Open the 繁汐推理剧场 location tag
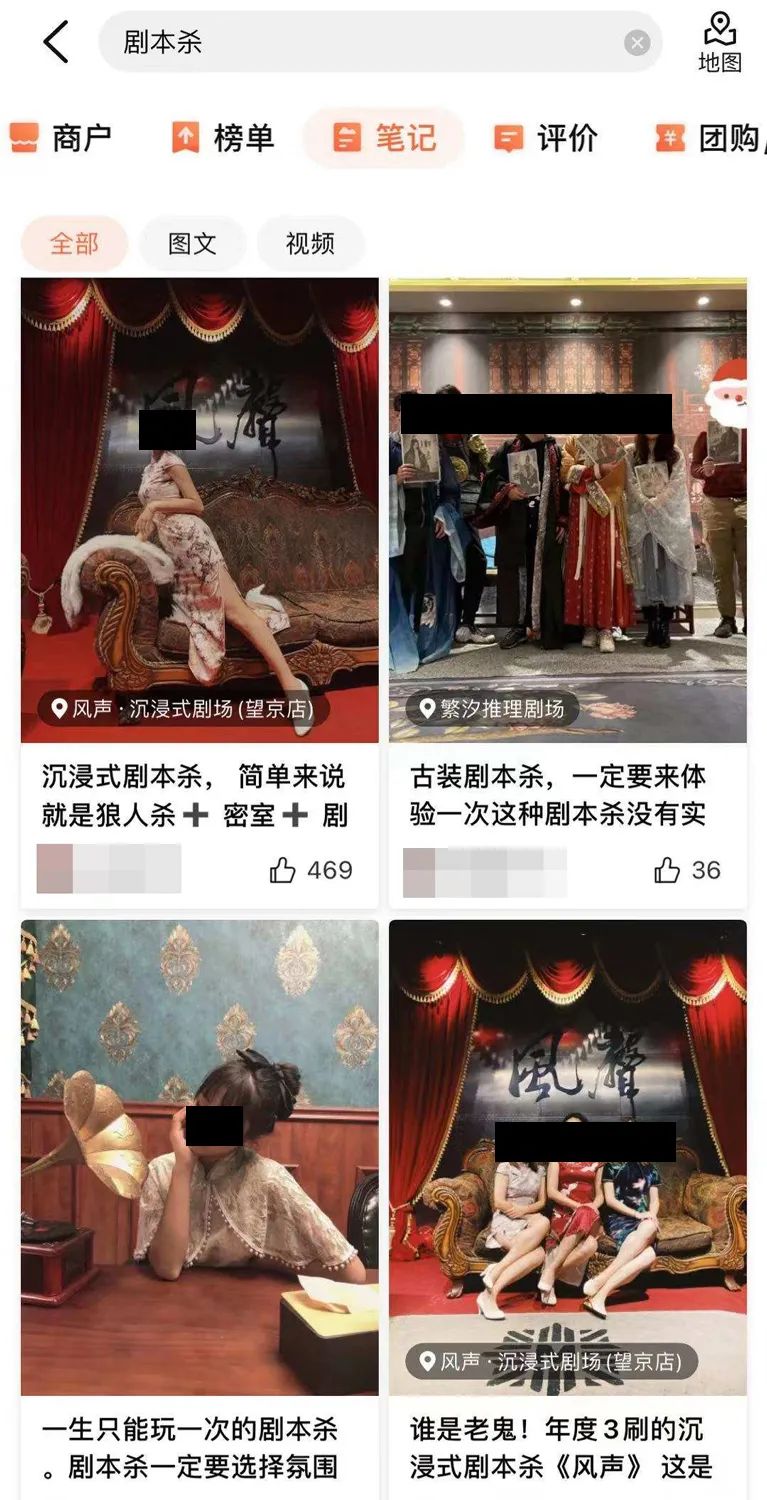This screenshot has width=767, height=1500. click(492, 709)
